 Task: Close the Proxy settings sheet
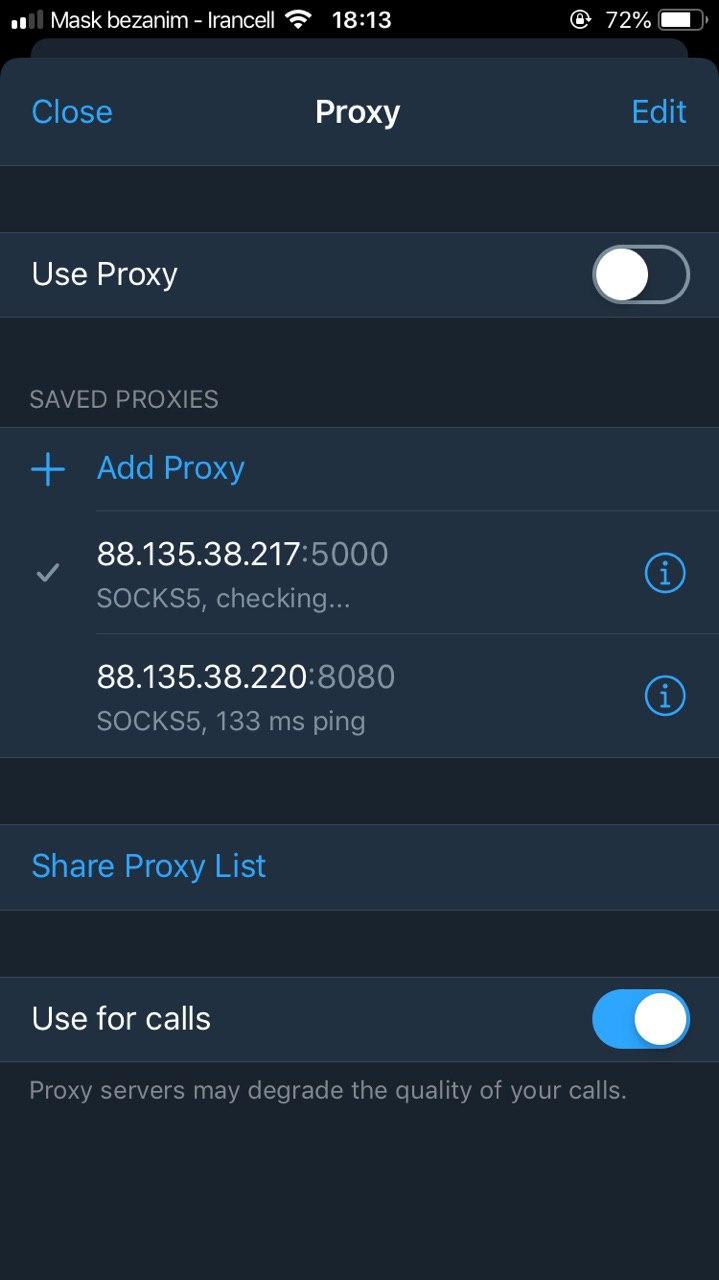click(72, 111)
